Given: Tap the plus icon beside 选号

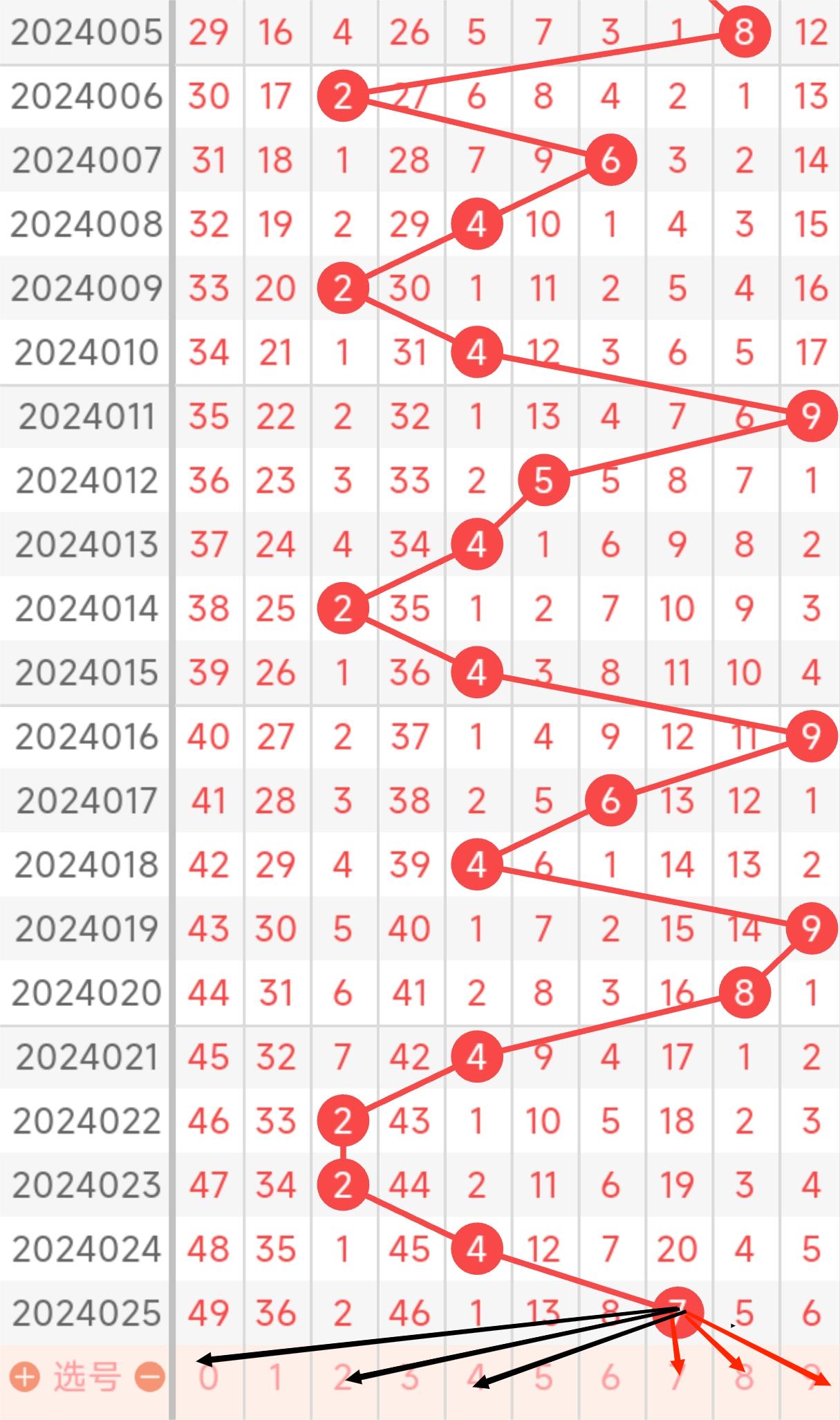Looking at the screenshot, I should (x=26, y=1378).
